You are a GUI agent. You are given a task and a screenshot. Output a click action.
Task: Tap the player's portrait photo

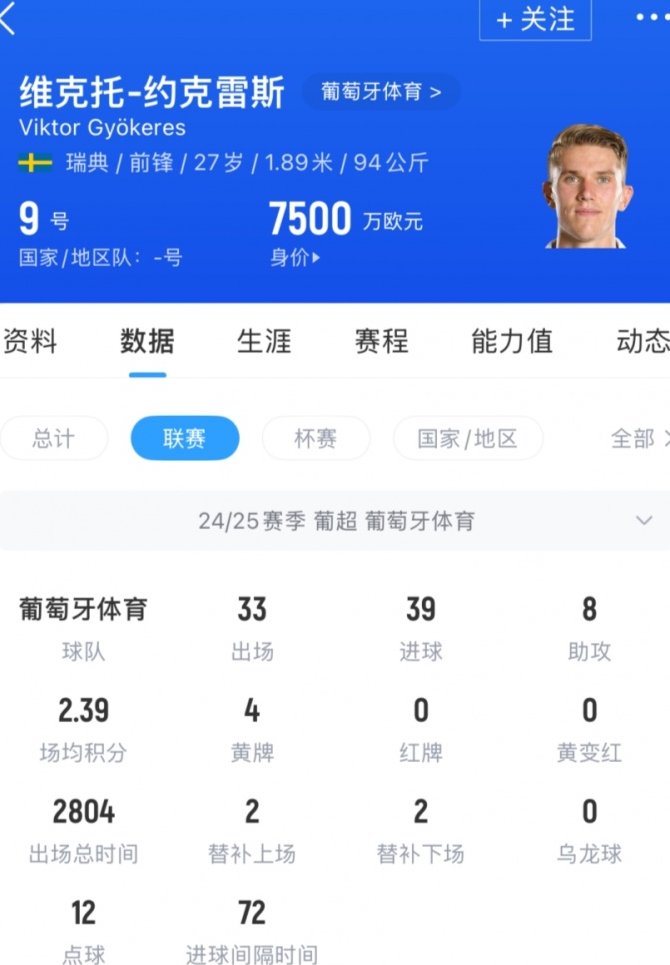click(588, 188)
